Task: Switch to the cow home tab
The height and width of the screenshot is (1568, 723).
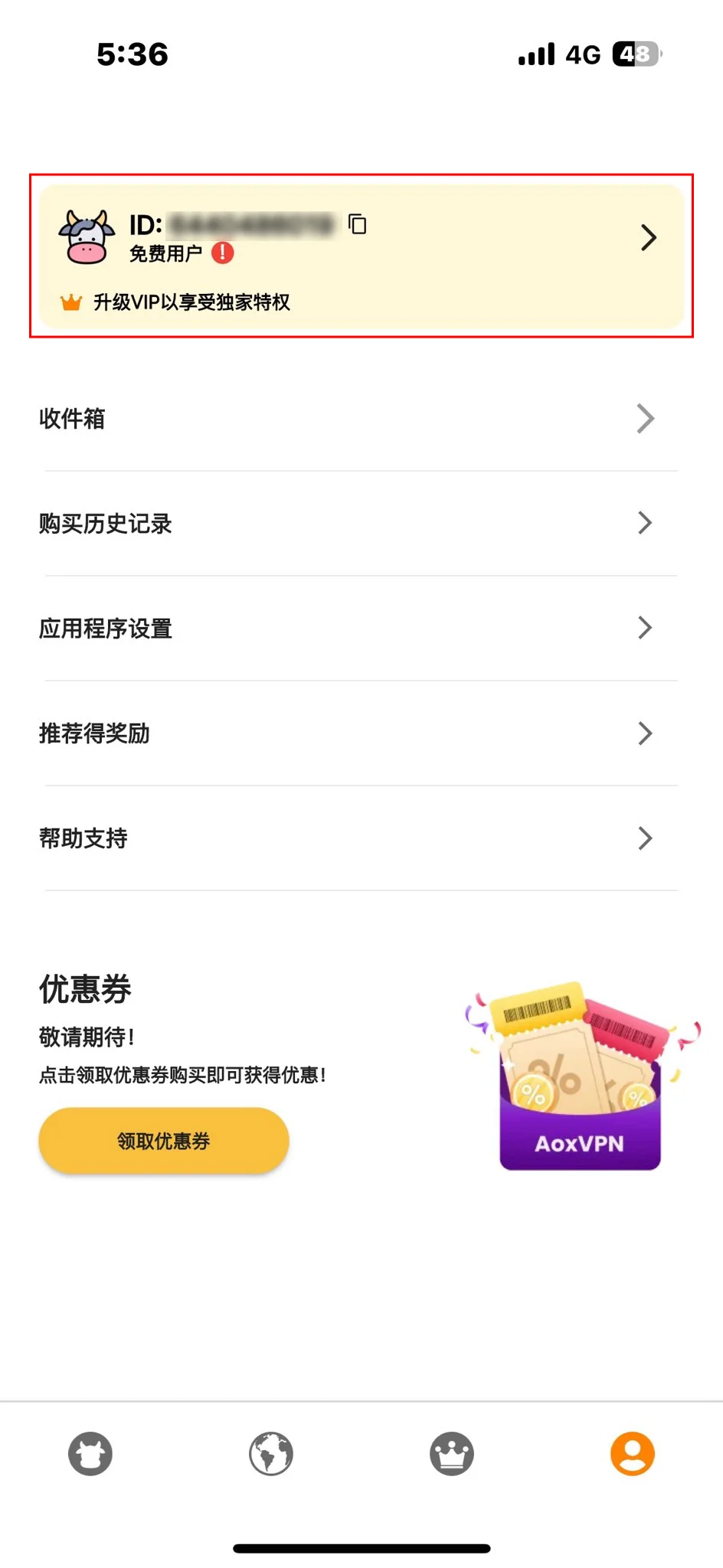Action: point(90,1453)
